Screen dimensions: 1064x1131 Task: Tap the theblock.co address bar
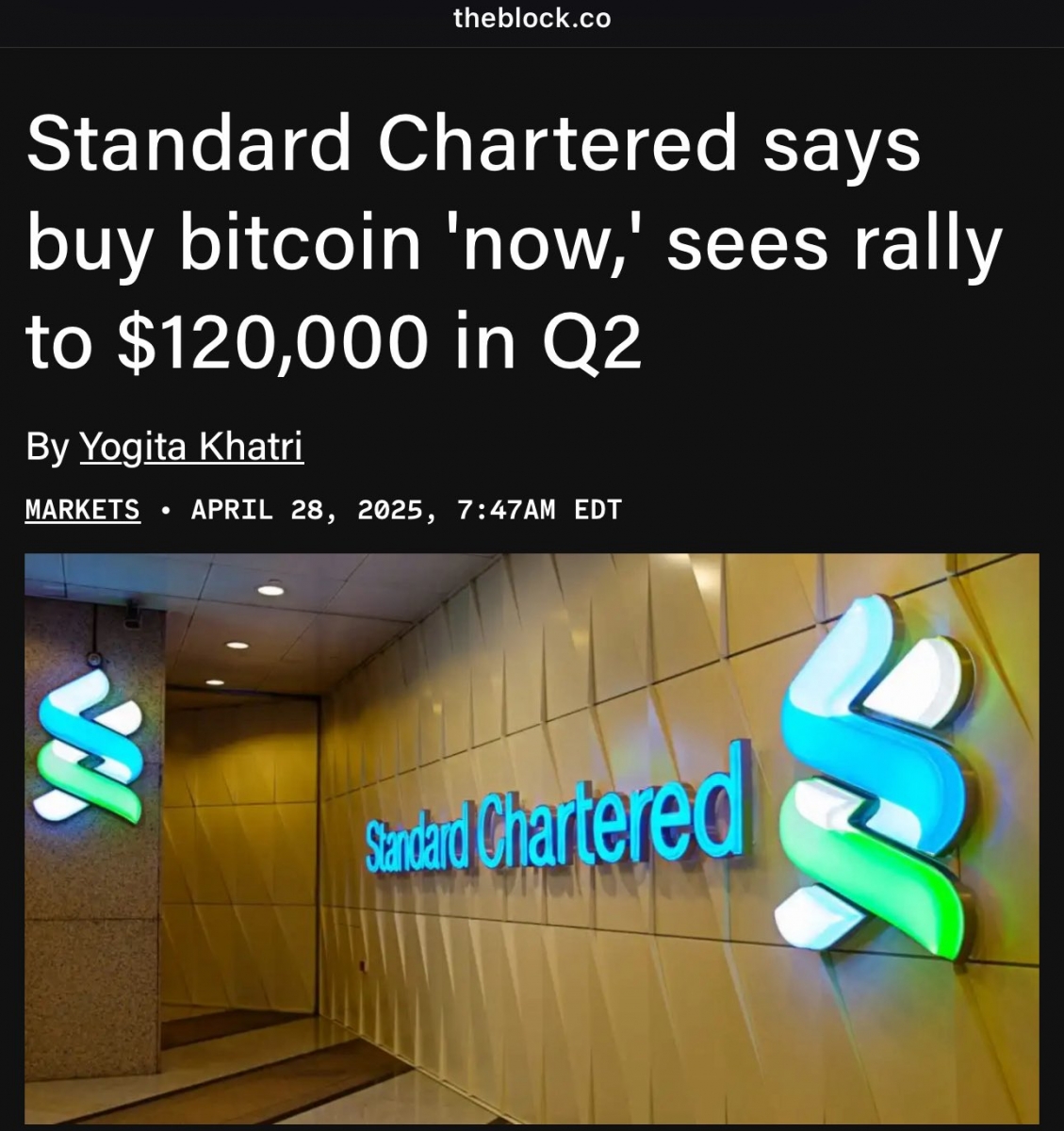point(532,18)
